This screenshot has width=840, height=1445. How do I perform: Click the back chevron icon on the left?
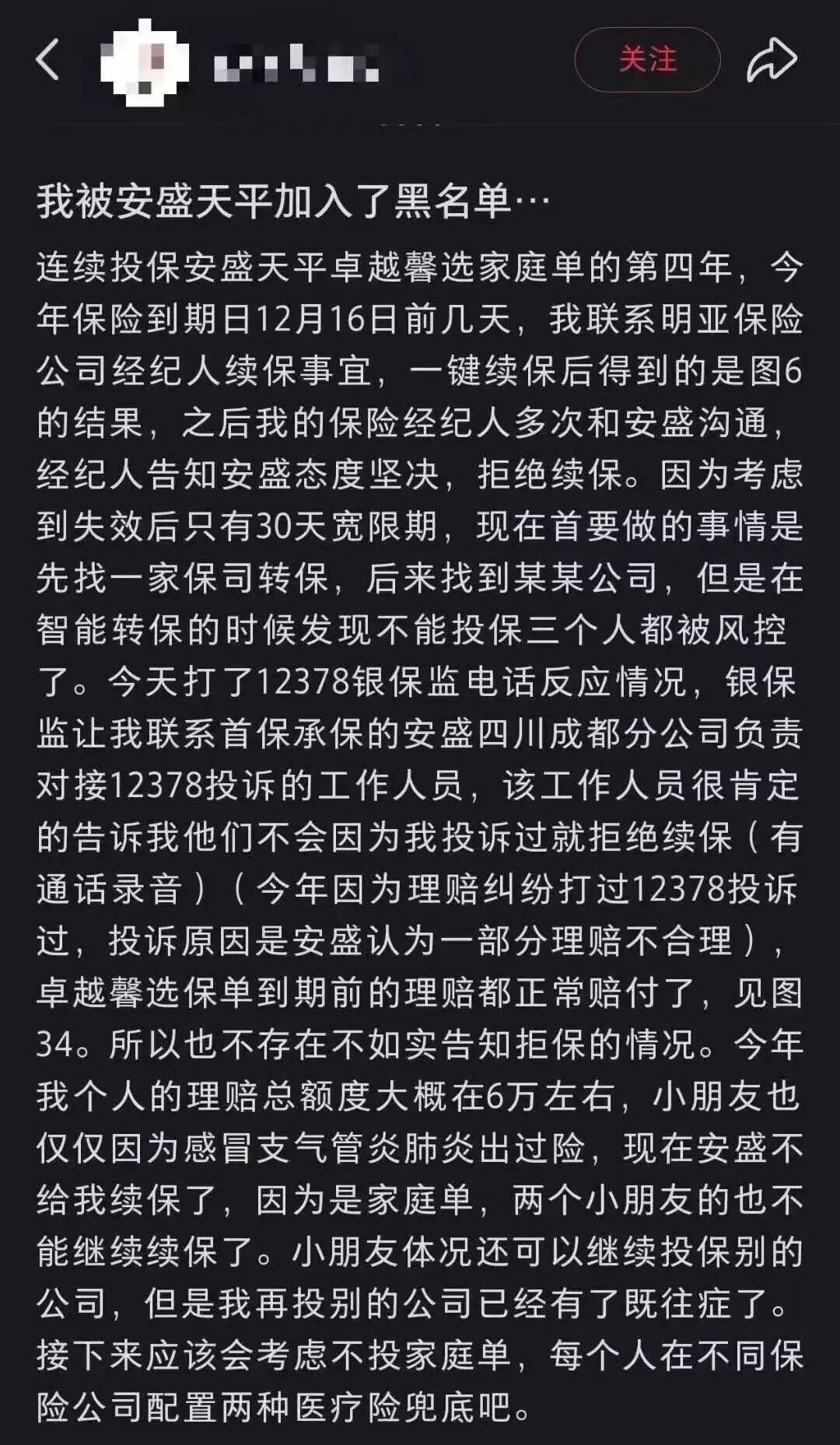48,61
